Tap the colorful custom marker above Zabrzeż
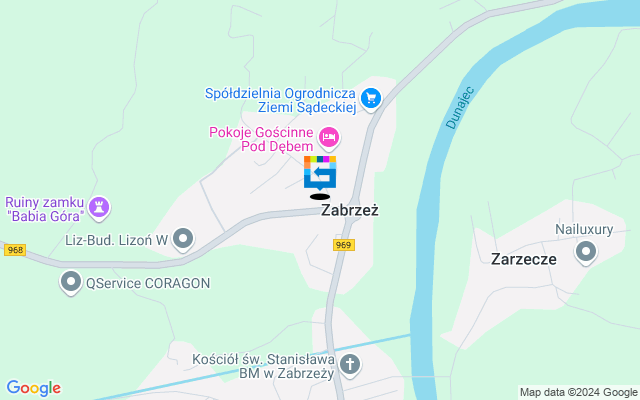 point(320,172)
